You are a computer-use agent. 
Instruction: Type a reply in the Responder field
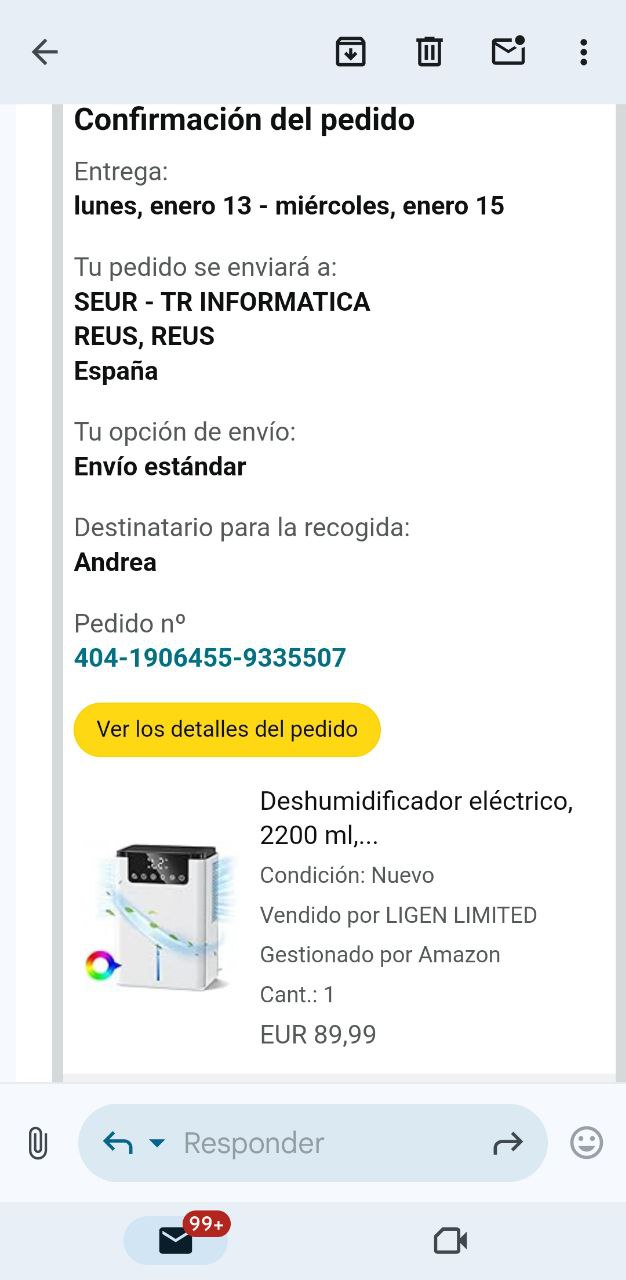[x=320, y=1143]
